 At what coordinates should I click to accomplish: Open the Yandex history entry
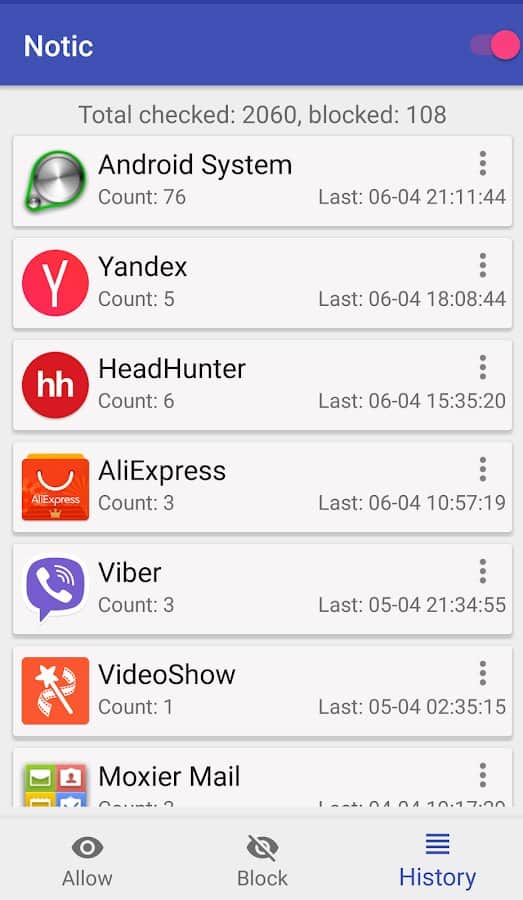[262, 284]
